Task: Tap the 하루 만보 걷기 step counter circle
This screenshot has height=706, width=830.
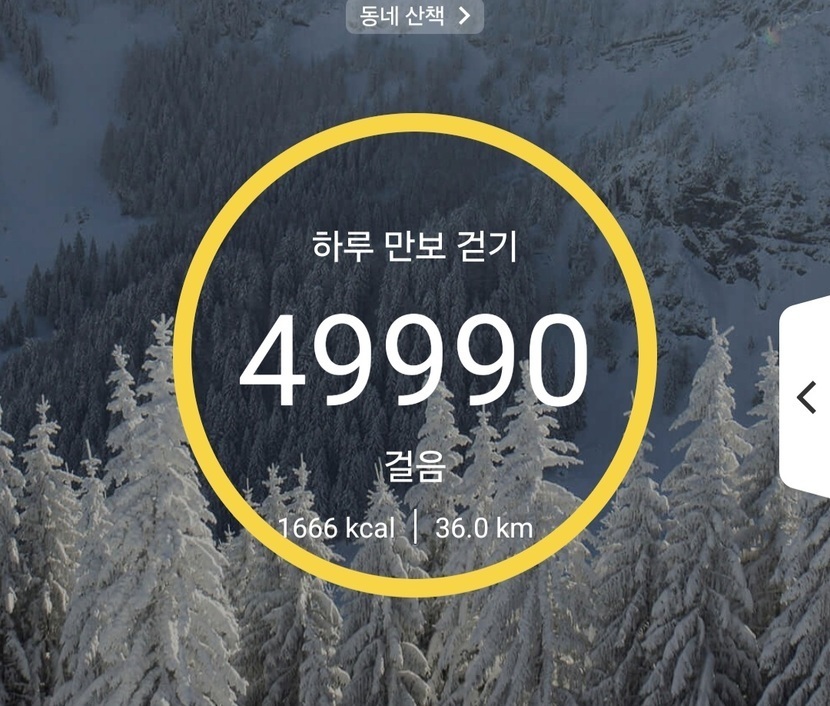Action: point(415,356)
